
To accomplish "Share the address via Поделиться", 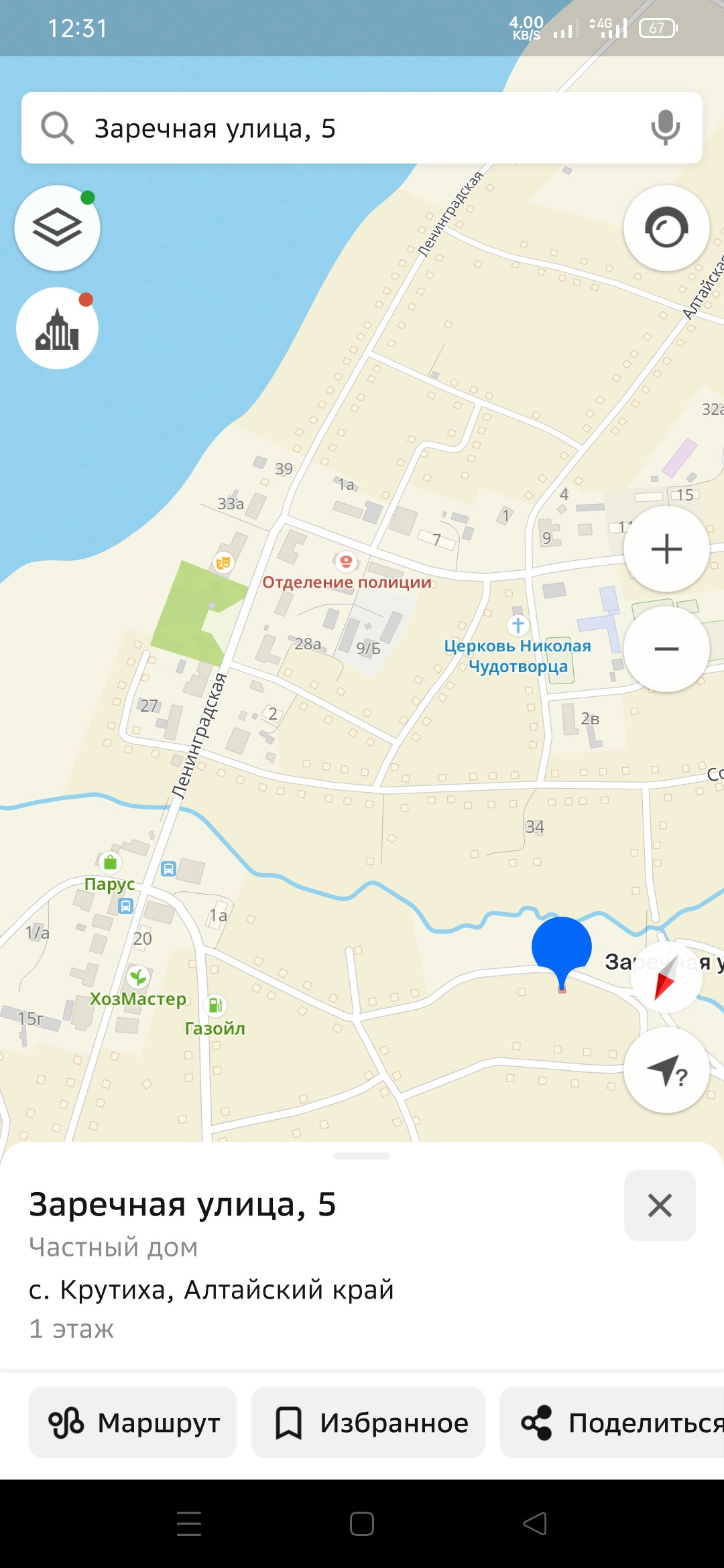I will [x=611, y=1423].
